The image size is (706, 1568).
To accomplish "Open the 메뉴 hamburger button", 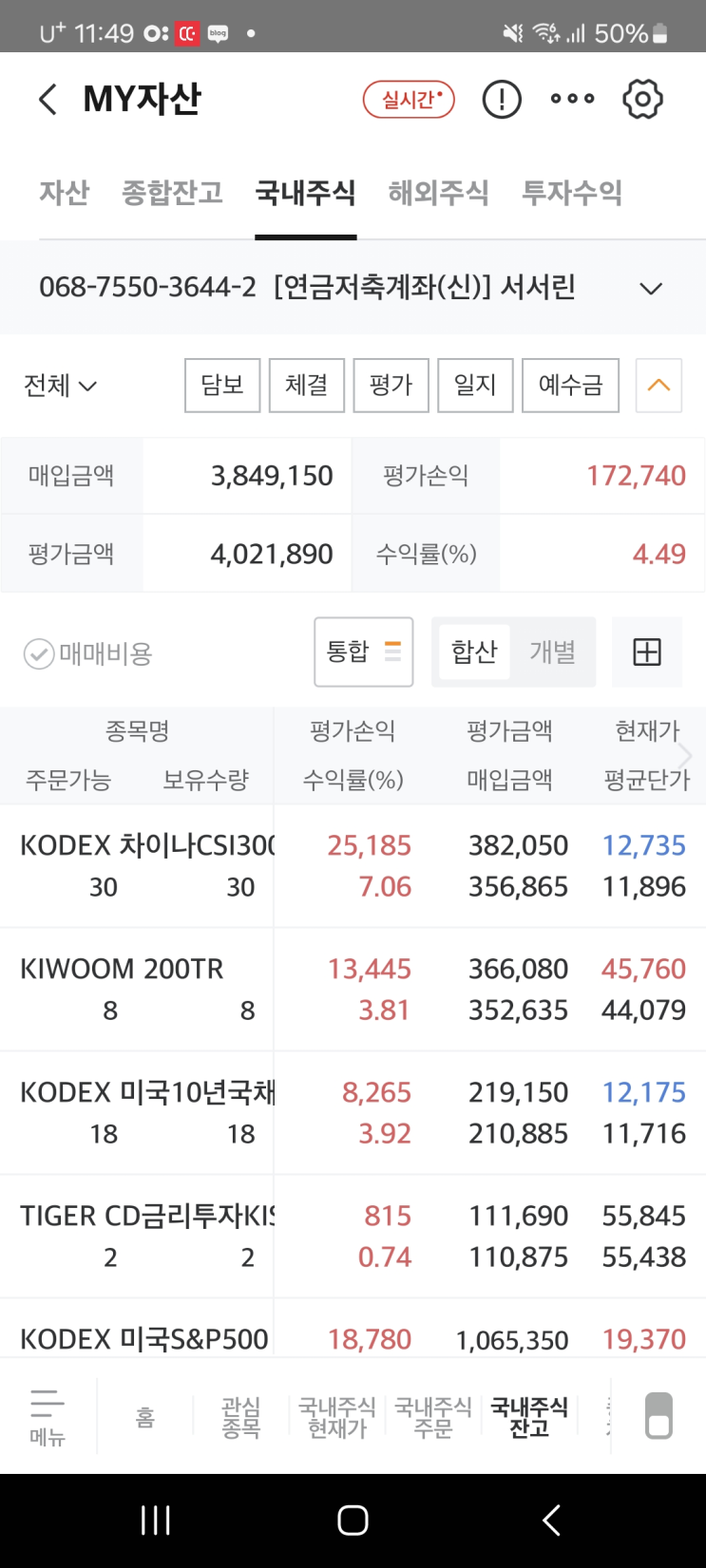I will click(47, 1417).
